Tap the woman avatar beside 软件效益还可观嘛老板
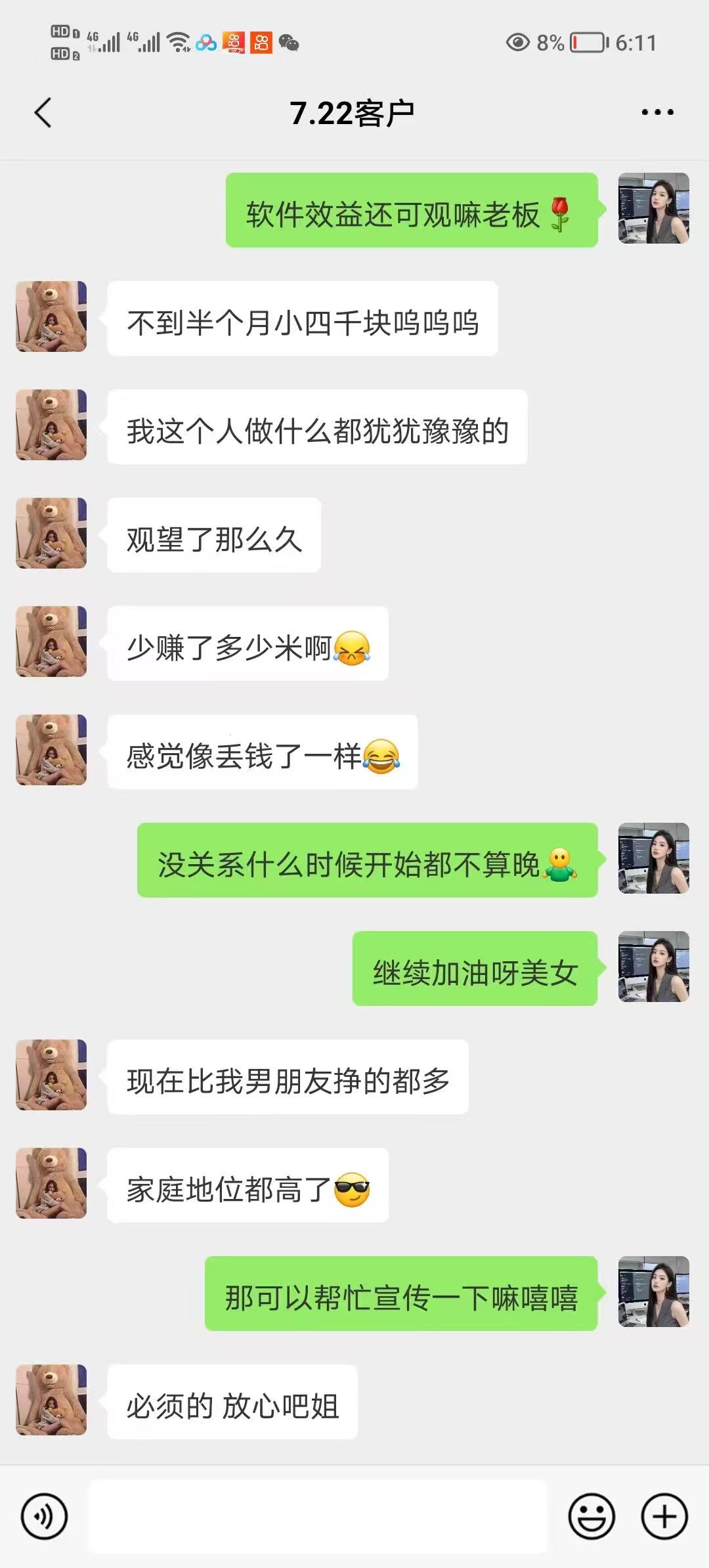The width and height of the screenshot is (709, 1568). [x=654, y=208]
